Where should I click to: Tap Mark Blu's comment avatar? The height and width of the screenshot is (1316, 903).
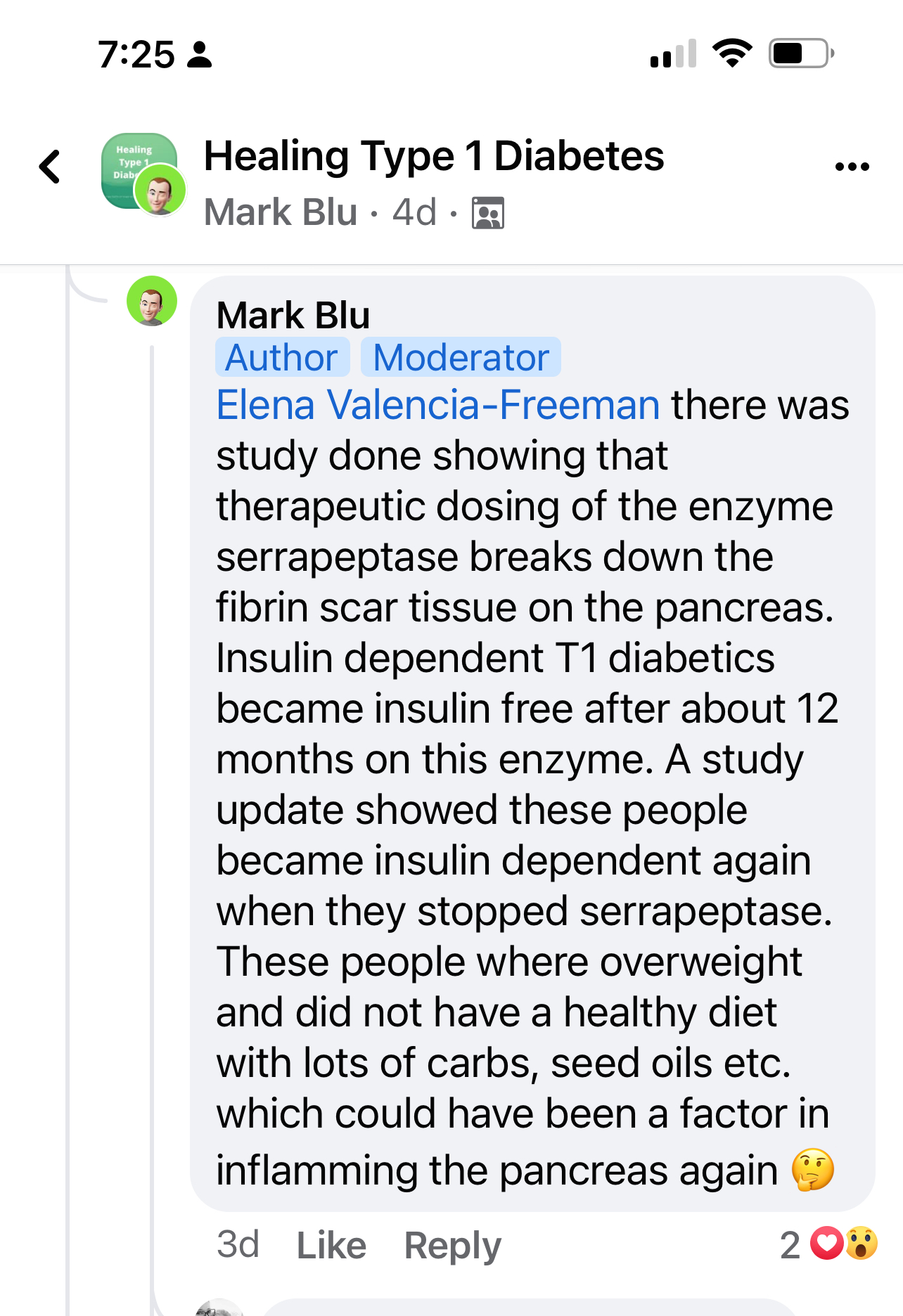[152, 301]
